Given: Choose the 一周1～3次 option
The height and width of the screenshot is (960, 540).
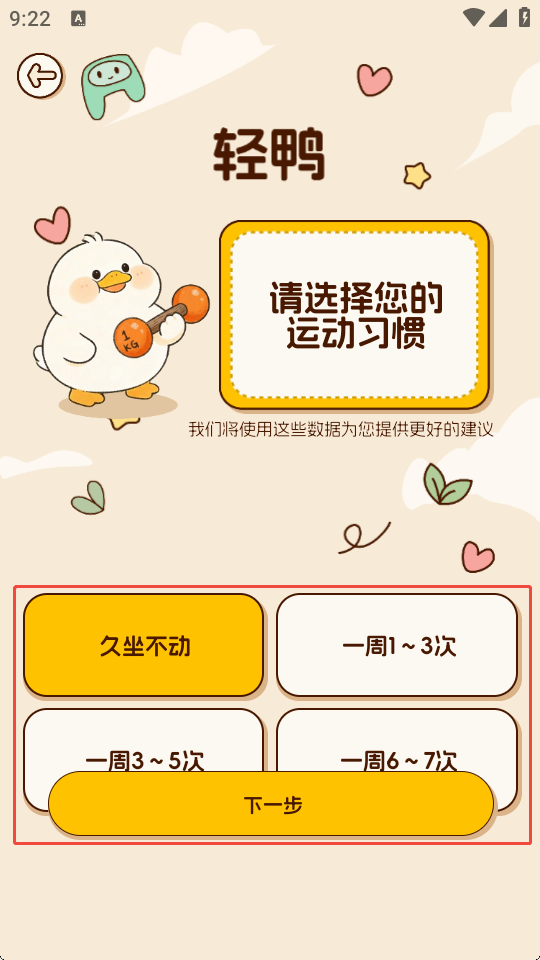Looking at the screenshot, I should click(x=397, y=645).
